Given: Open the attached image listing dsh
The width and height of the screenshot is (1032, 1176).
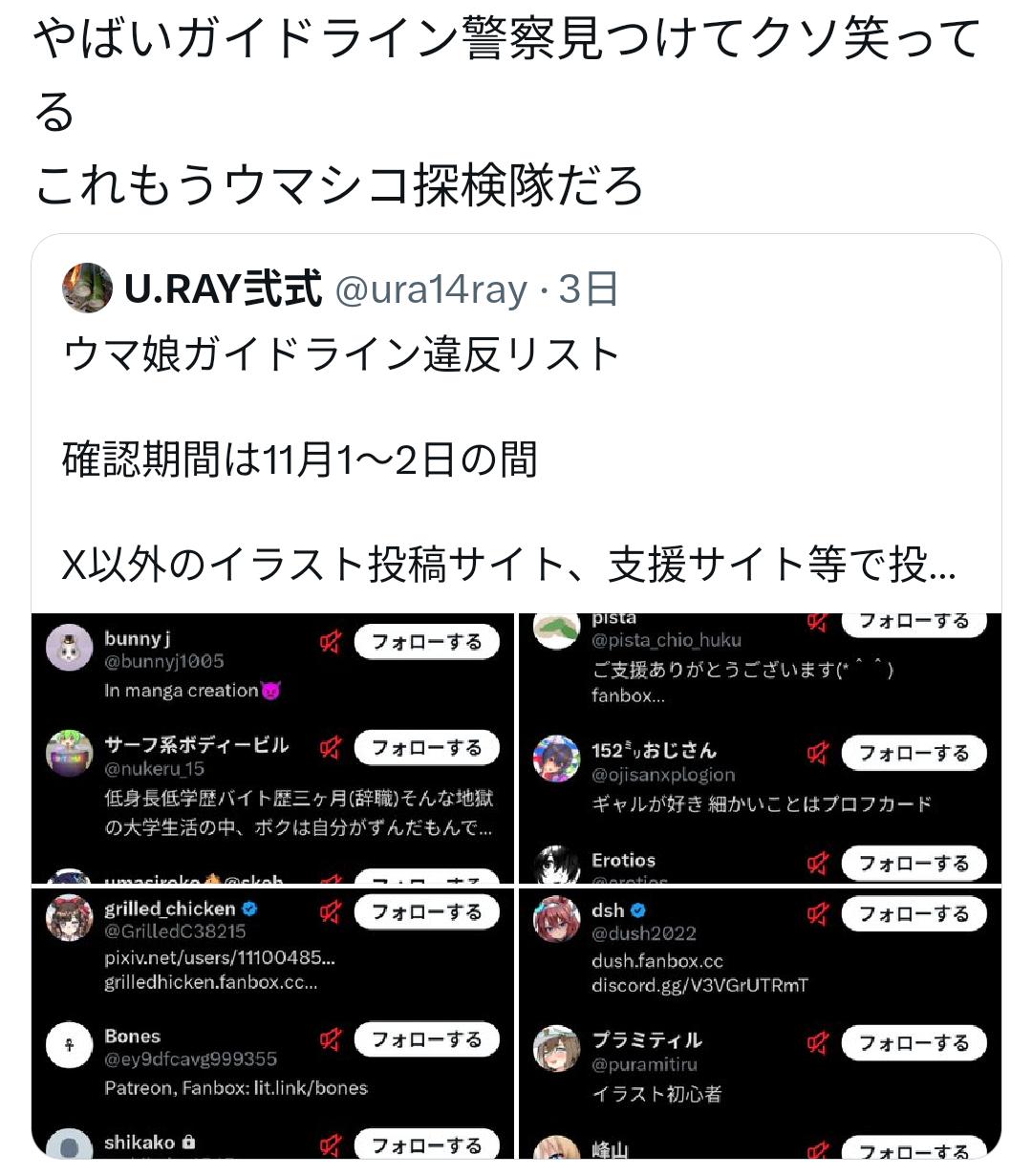Looking at the screenshot, I should tap(760, 1022).
